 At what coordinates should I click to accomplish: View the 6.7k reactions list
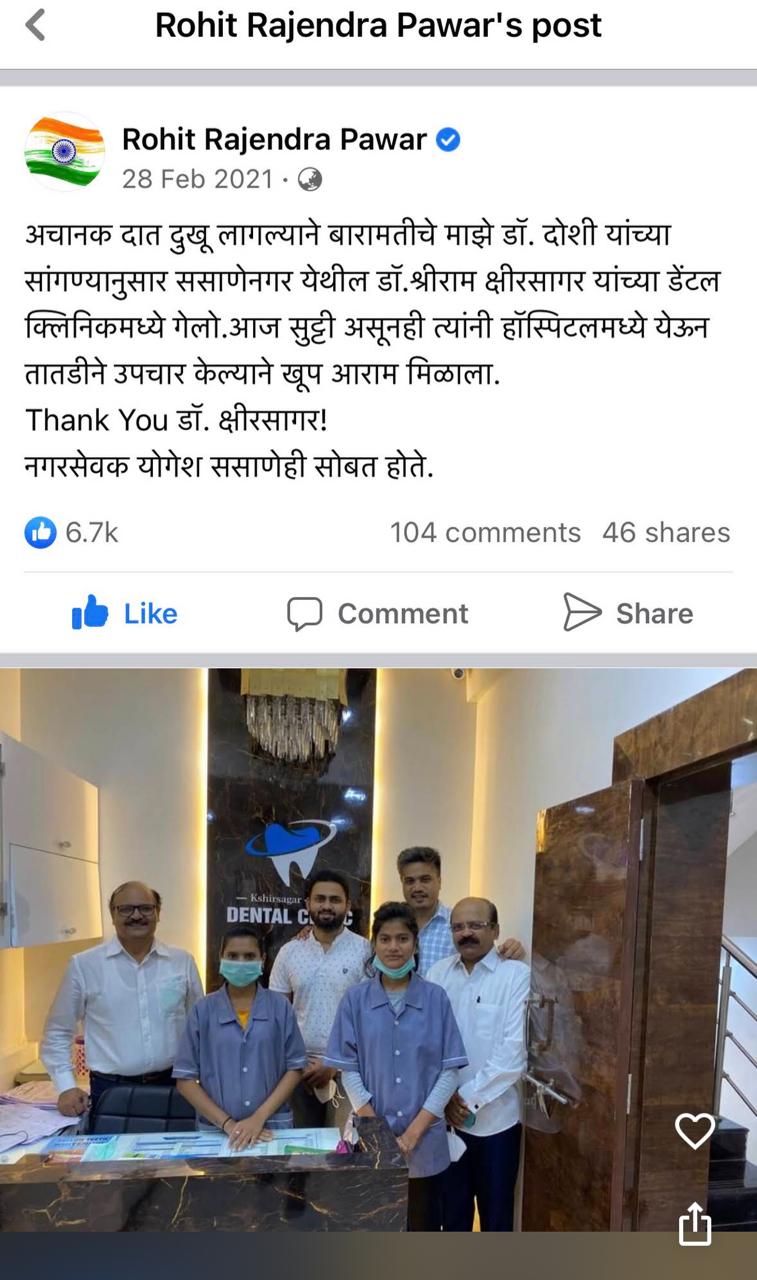coord(72,532)
